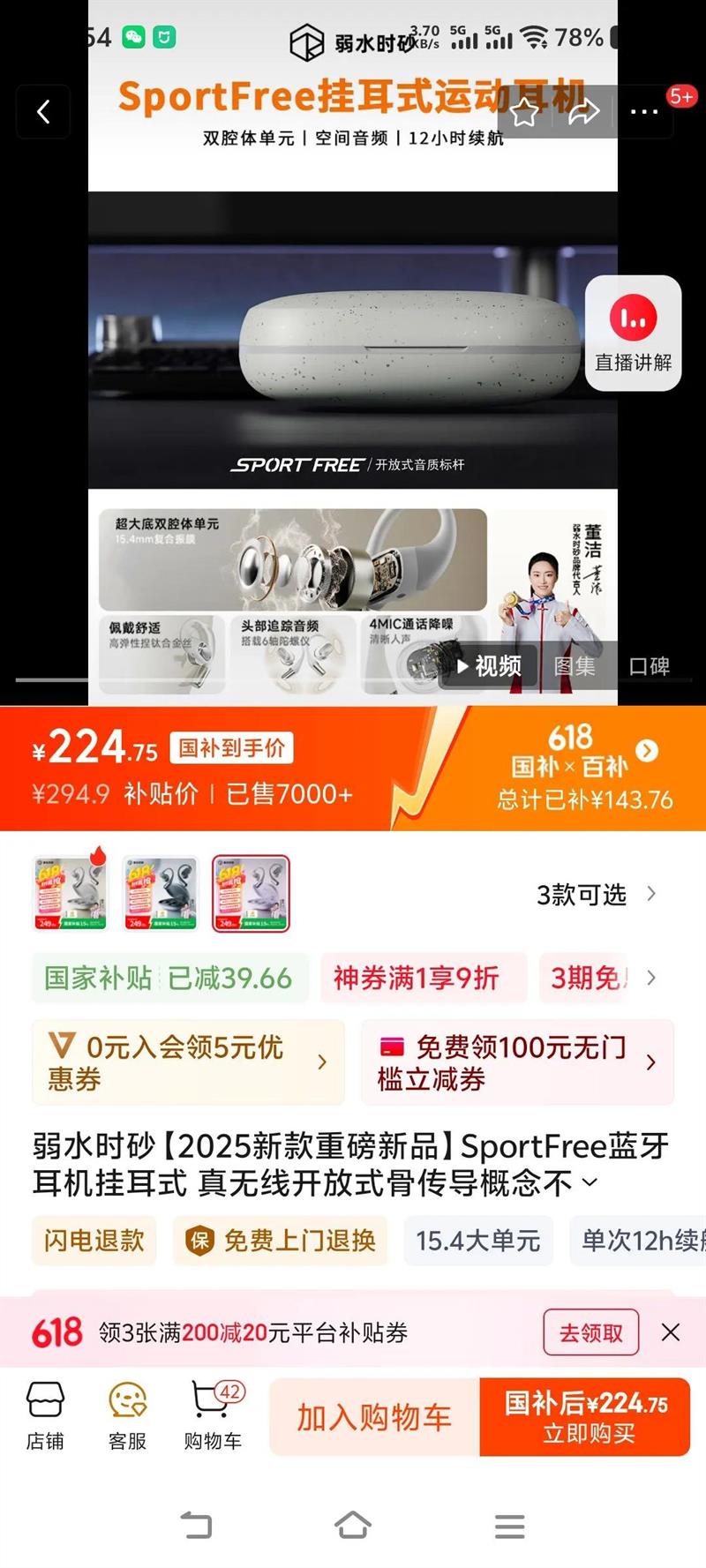Get the 免费领100元无门槛立减券 coupon

[x=517, y=1062]
